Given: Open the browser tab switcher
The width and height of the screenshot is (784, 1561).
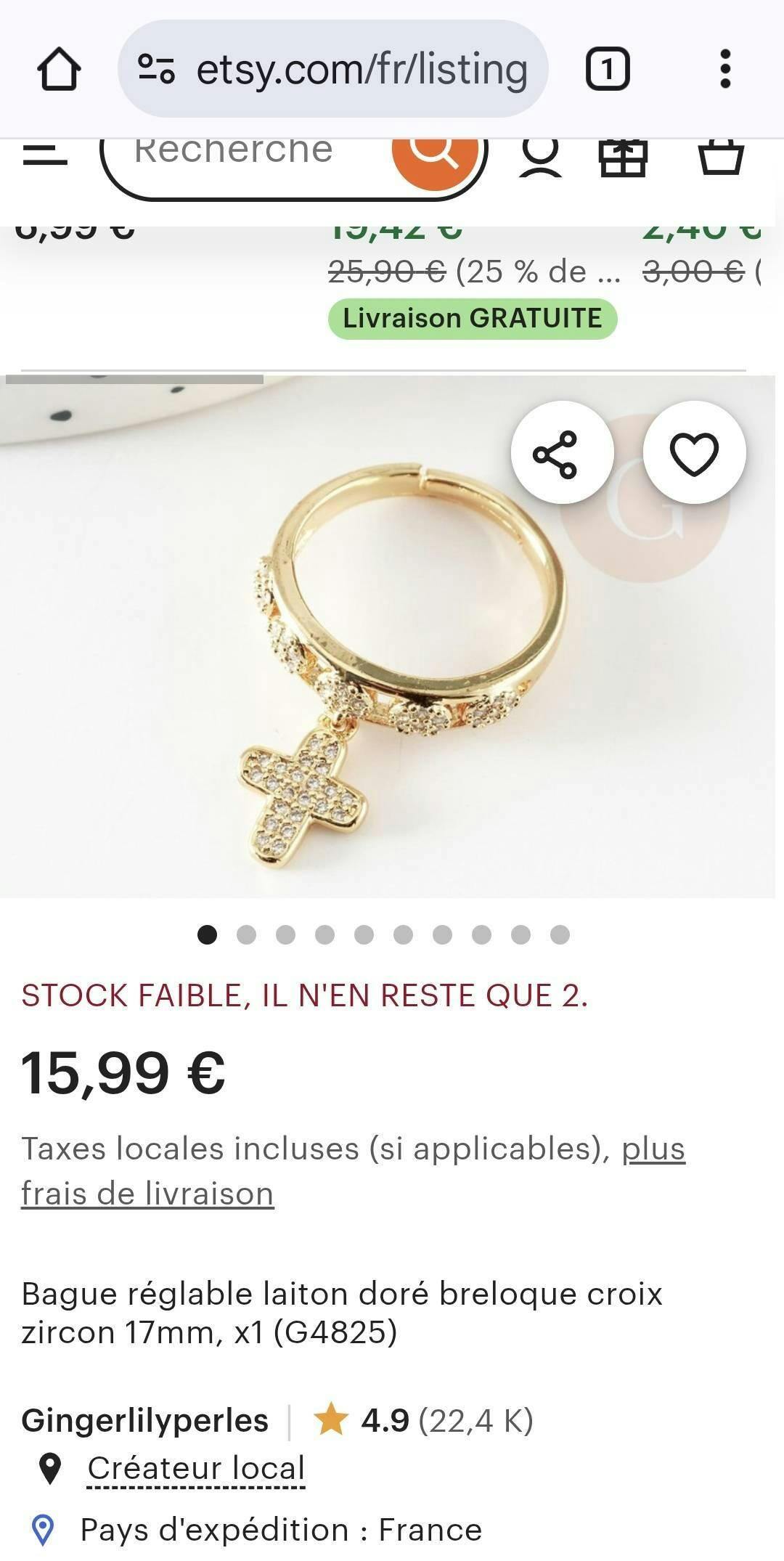Looking at the screenshot, I should point(607,70).
